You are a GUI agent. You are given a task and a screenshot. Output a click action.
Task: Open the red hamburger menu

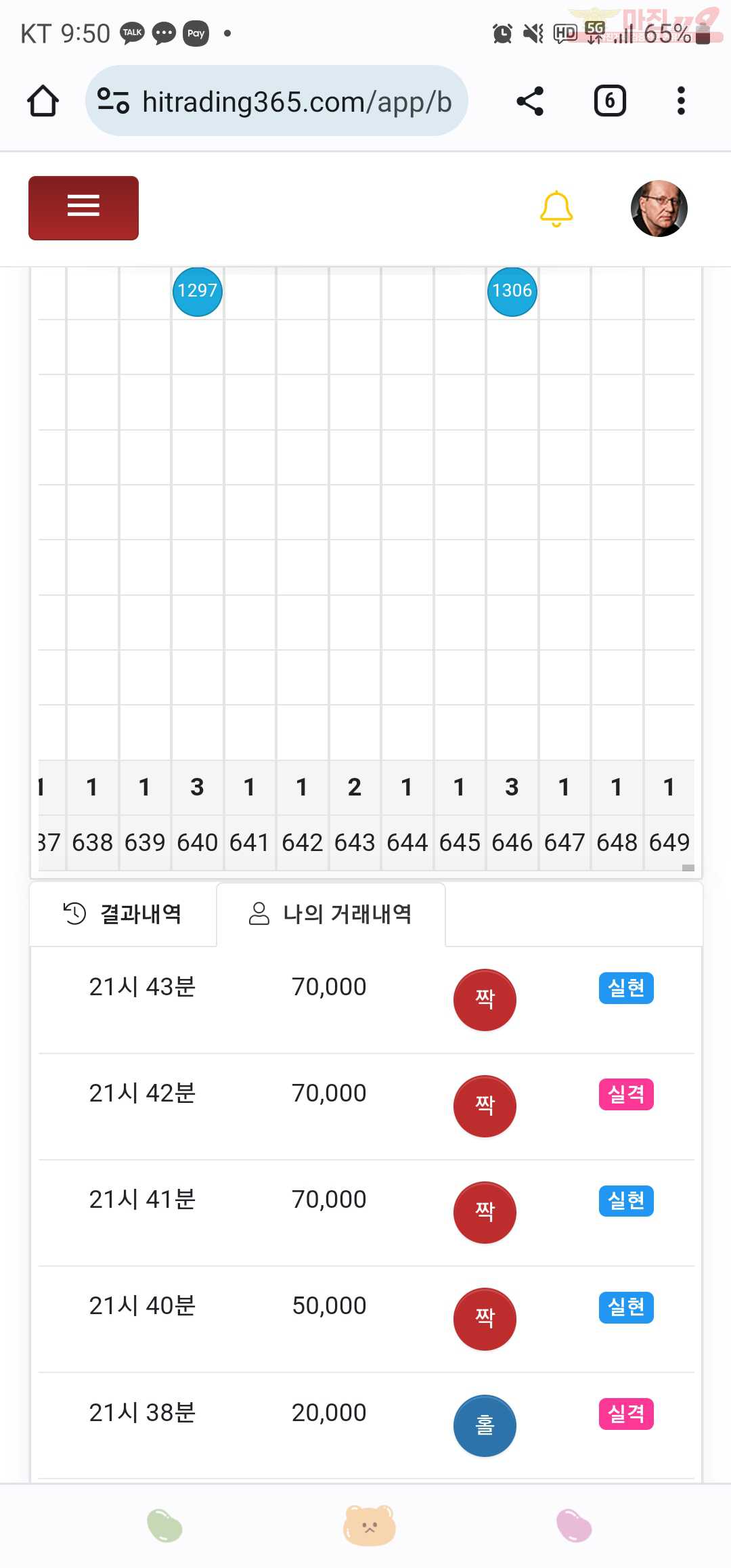83,208
